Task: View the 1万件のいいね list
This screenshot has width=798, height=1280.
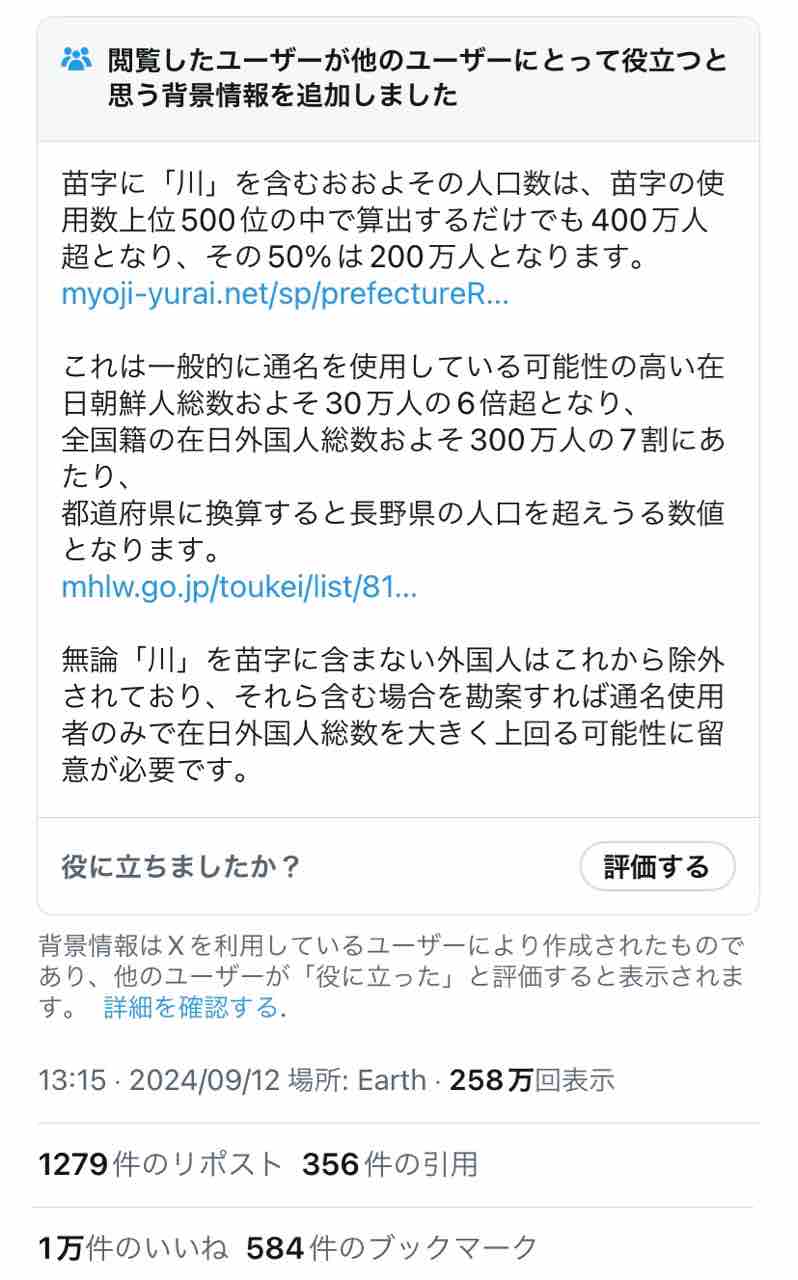Action: 133,1247
